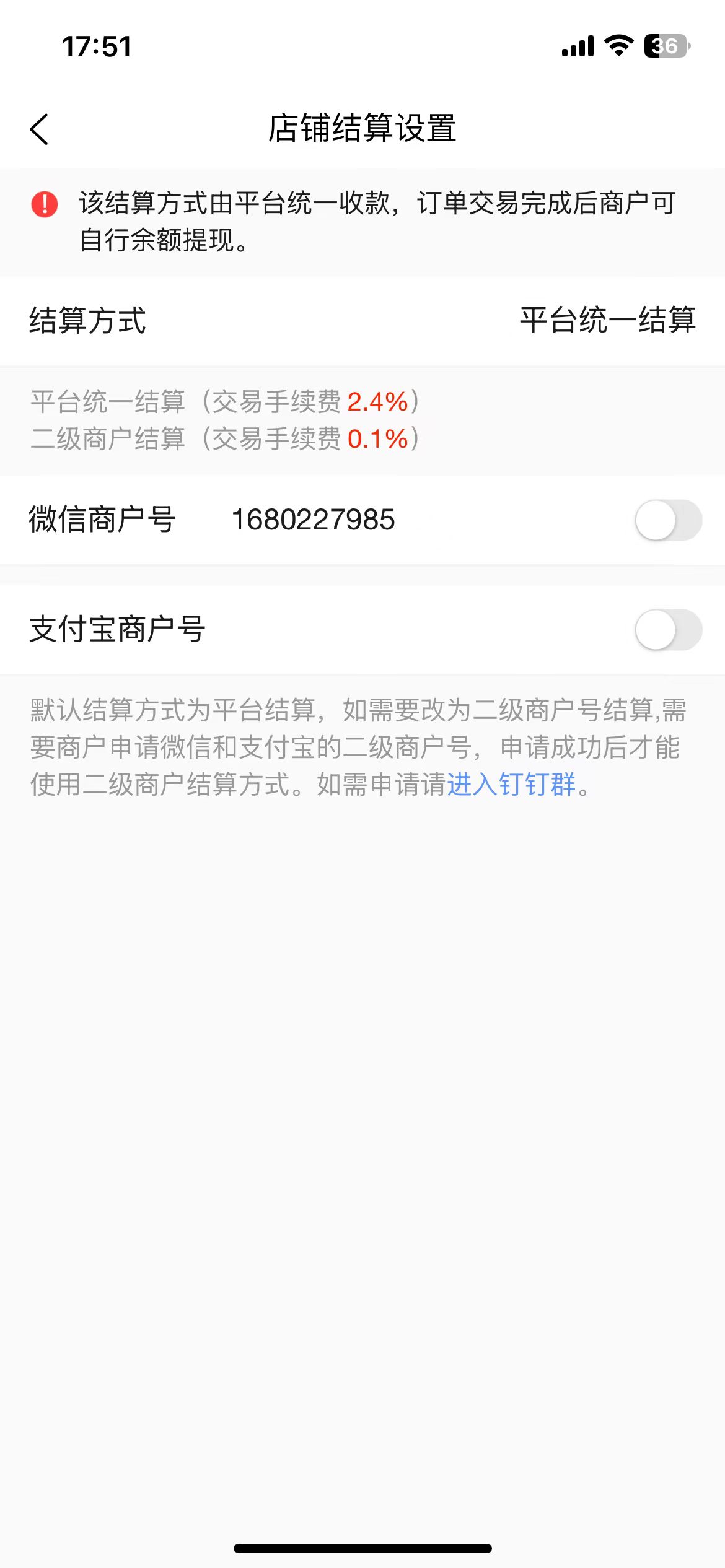Go back from 店铺结算设置 page
The height and width of the screenshot is (1568, 725).
[x=40, y=129]
